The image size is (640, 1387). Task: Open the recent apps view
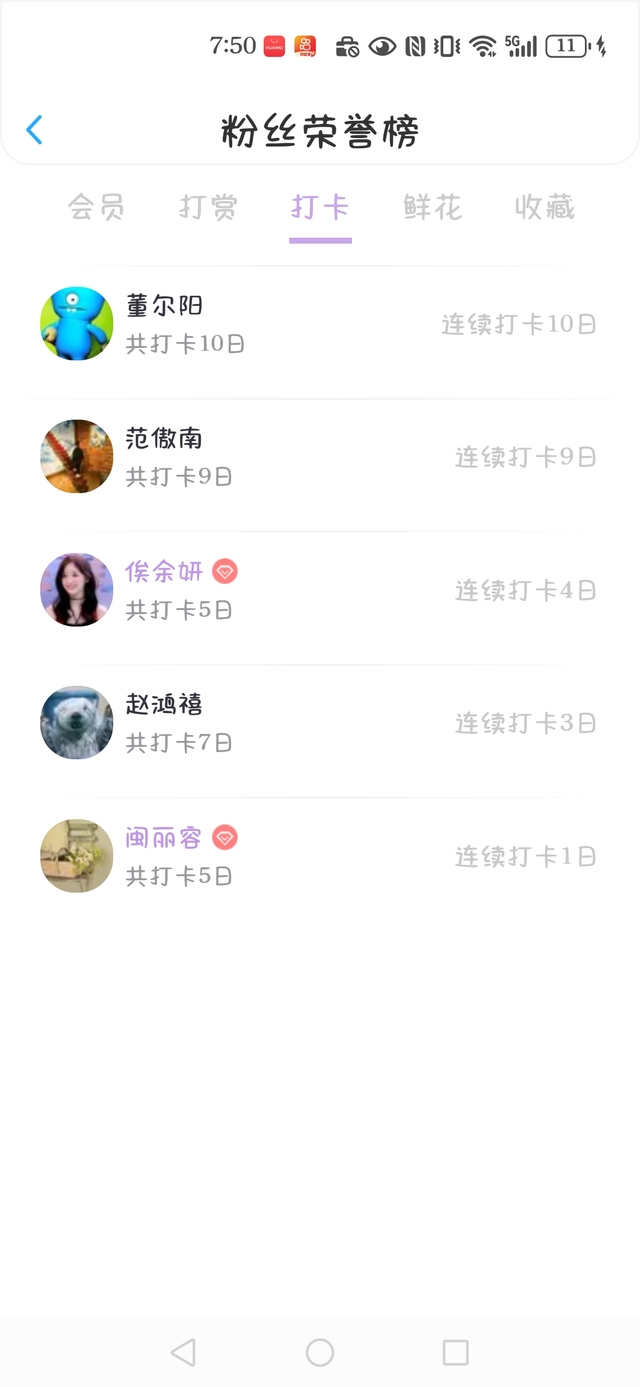(x=455, y=1353)
